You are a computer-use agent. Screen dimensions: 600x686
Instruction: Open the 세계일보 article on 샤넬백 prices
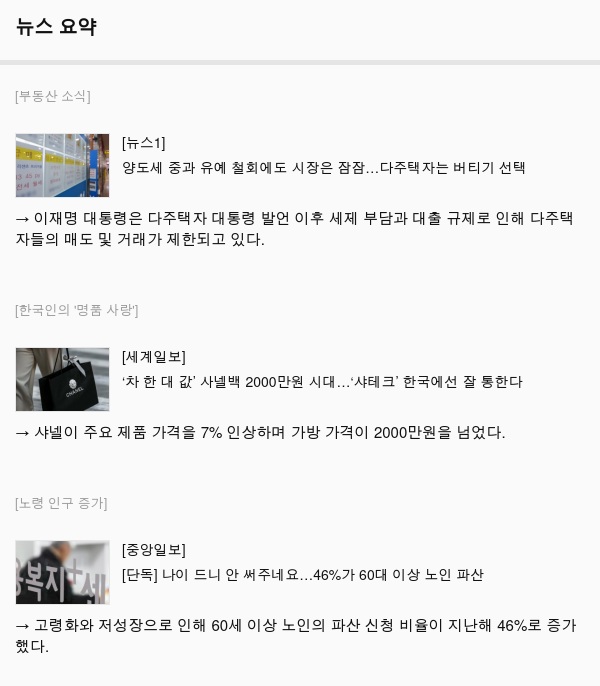(x=321, y=382)
